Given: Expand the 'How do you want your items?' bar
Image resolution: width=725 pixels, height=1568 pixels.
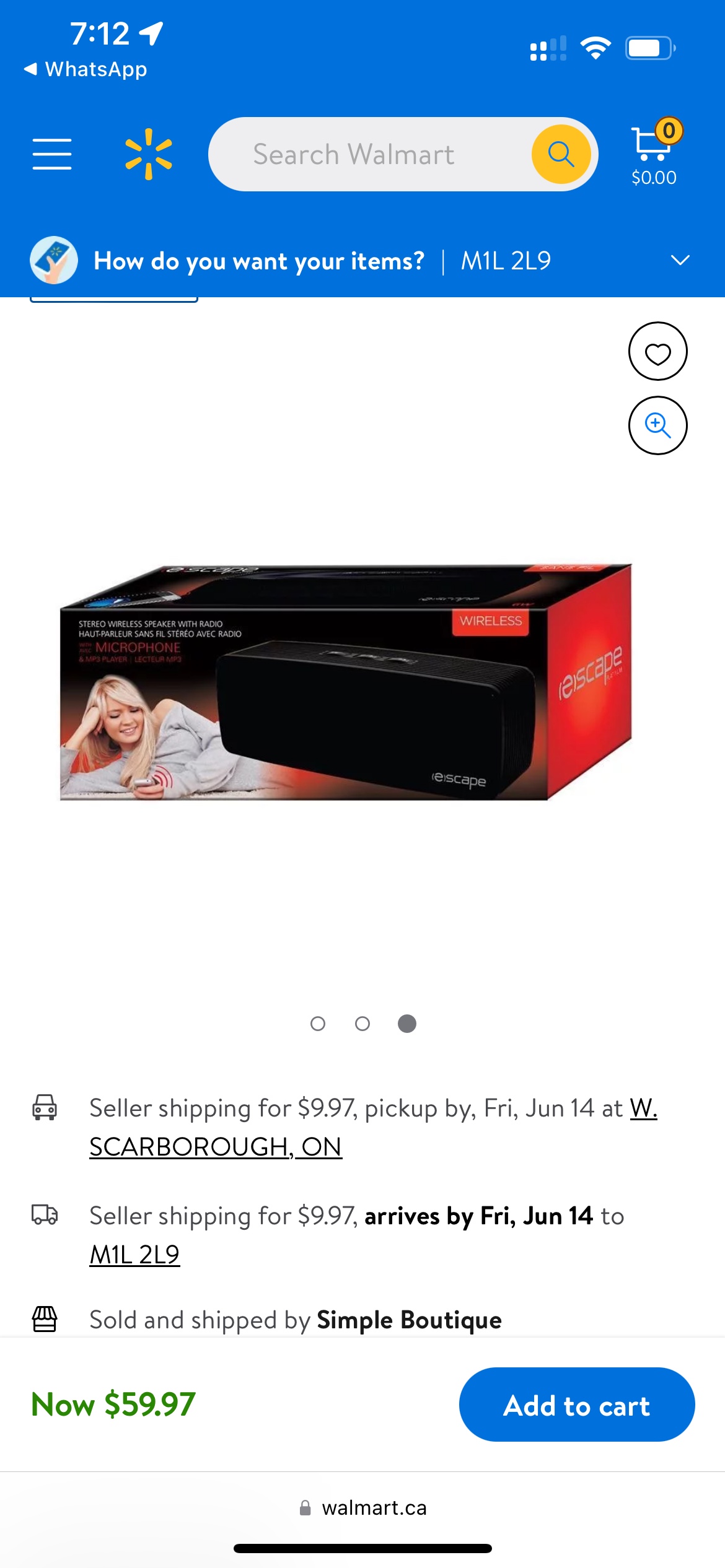Looking at the screenshot, I should (362, 261).
